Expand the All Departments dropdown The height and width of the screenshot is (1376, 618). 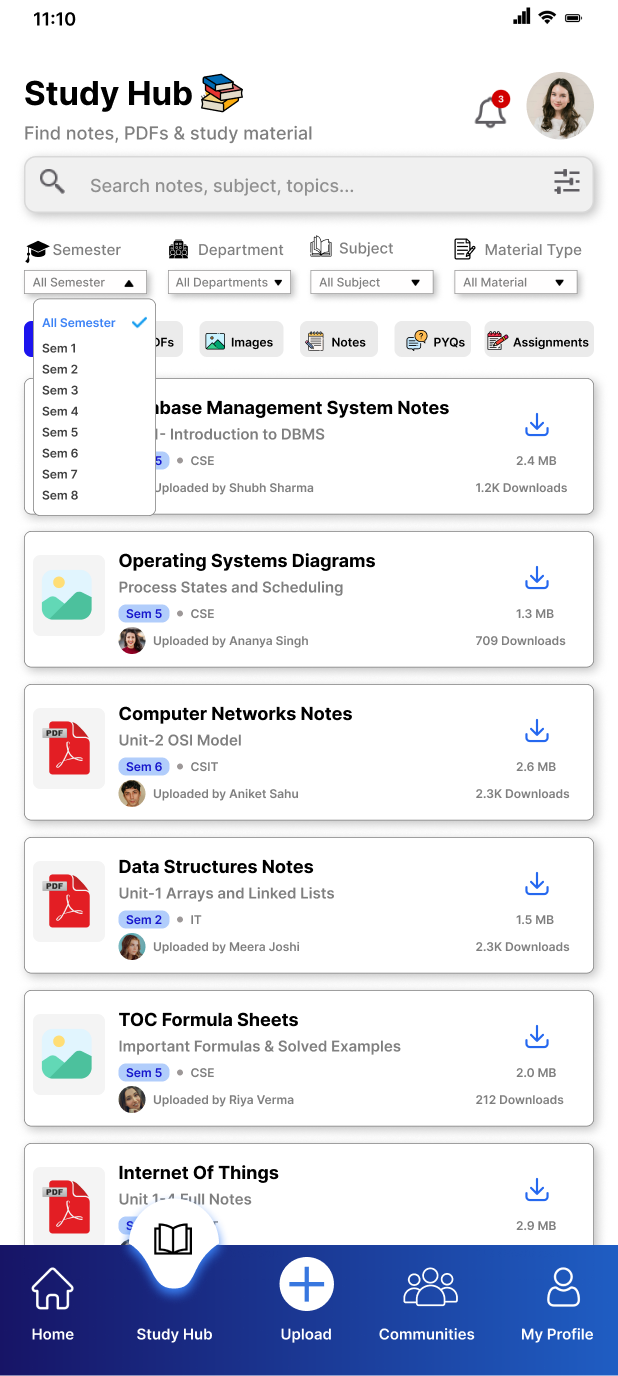tap(230, 283)
